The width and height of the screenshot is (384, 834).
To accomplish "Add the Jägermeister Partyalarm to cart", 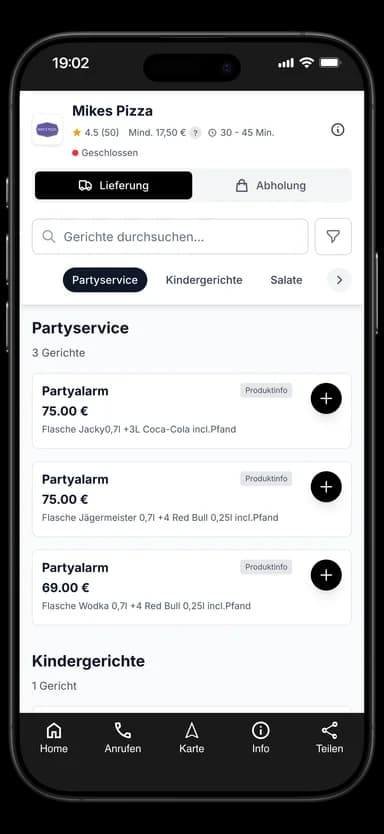I will [326, 487].
